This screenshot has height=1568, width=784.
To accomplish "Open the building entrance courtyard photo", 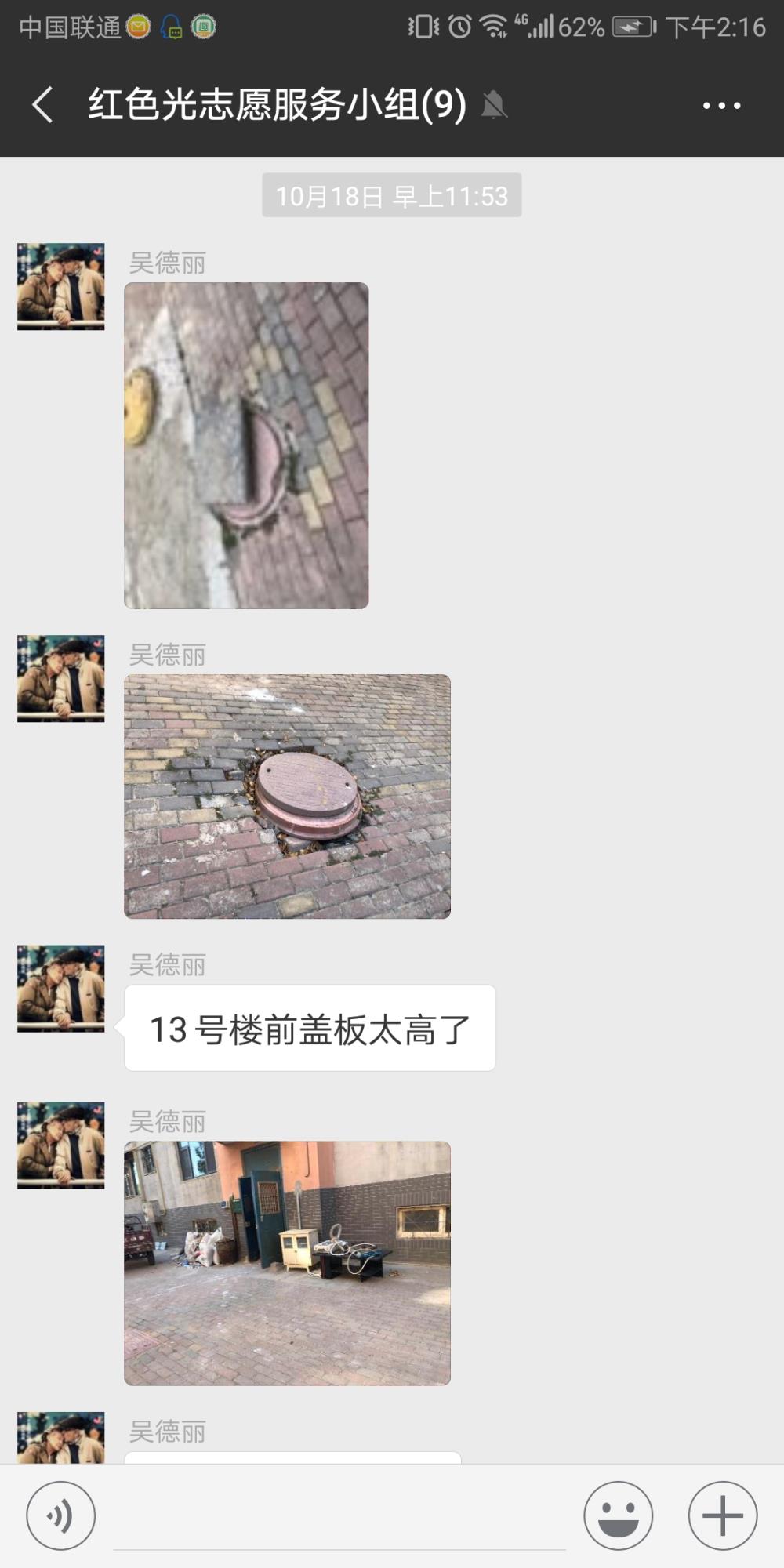I will (x=288, y=1264).
